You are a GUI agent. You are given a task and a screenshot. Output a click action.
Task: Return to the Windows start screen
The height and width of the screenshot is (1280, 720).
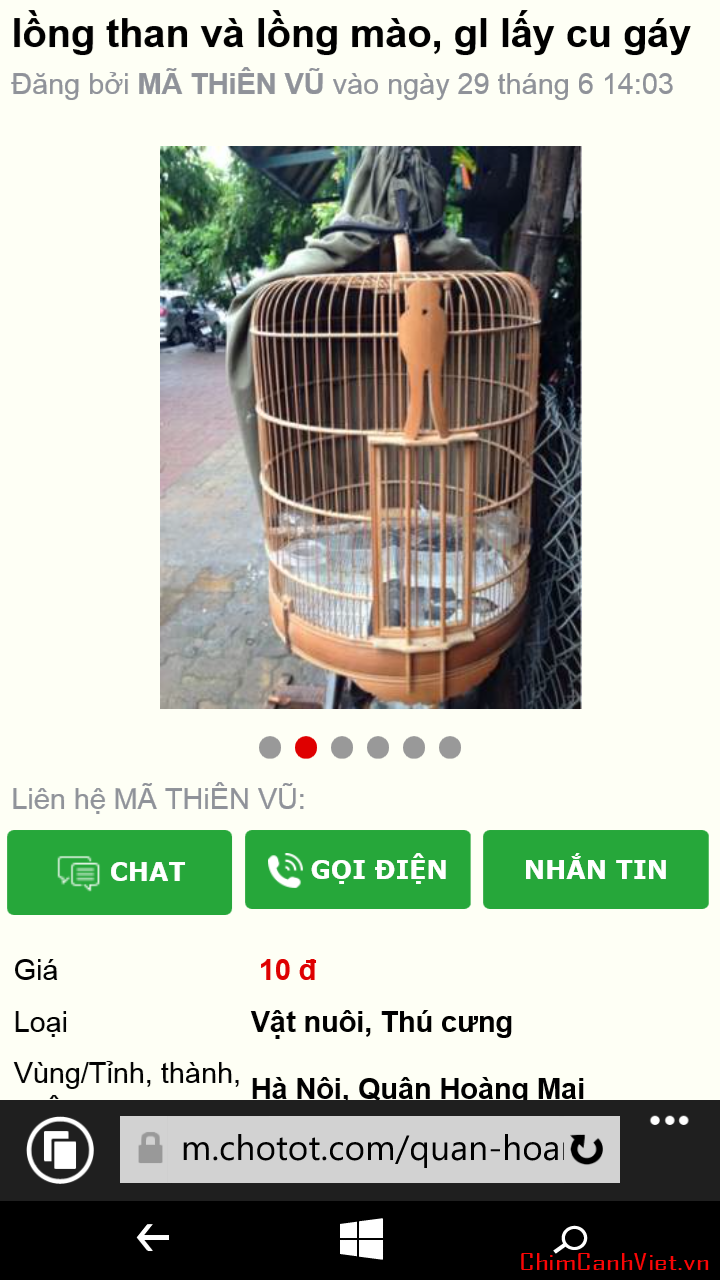(x=361, y=1238)
